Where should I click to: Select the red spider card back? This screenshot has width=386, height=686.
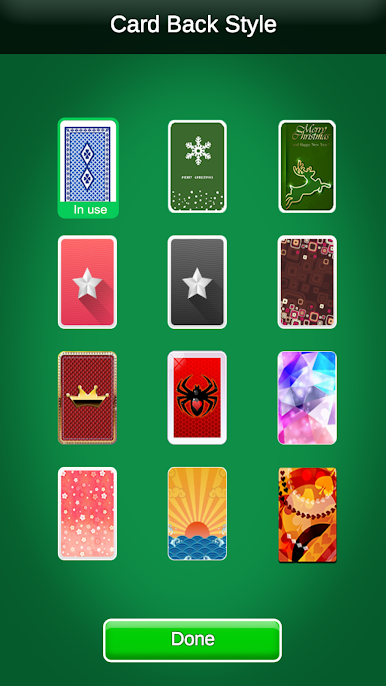click(197, 398)
